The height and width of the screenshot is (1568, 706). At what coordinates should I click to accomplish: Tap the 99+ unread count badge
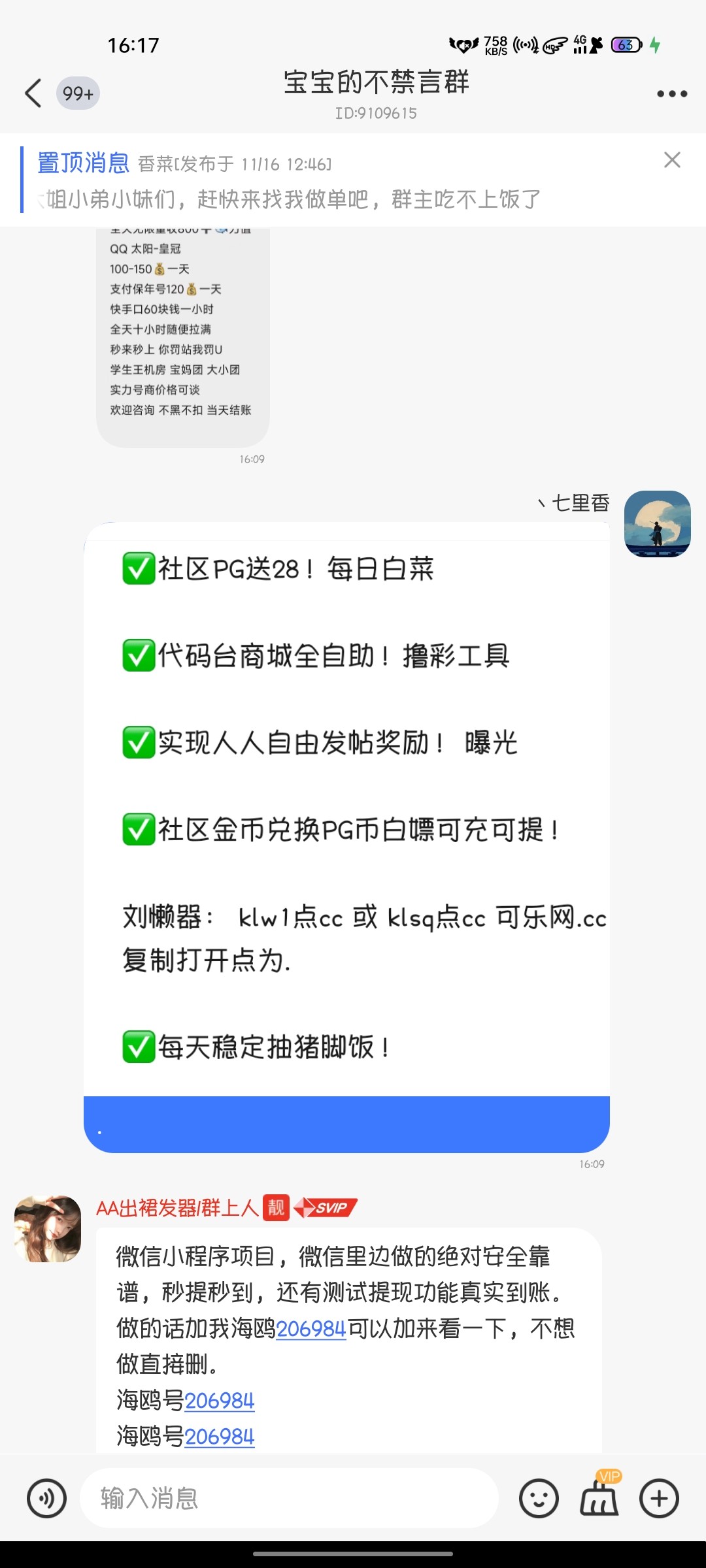(77, 94)
